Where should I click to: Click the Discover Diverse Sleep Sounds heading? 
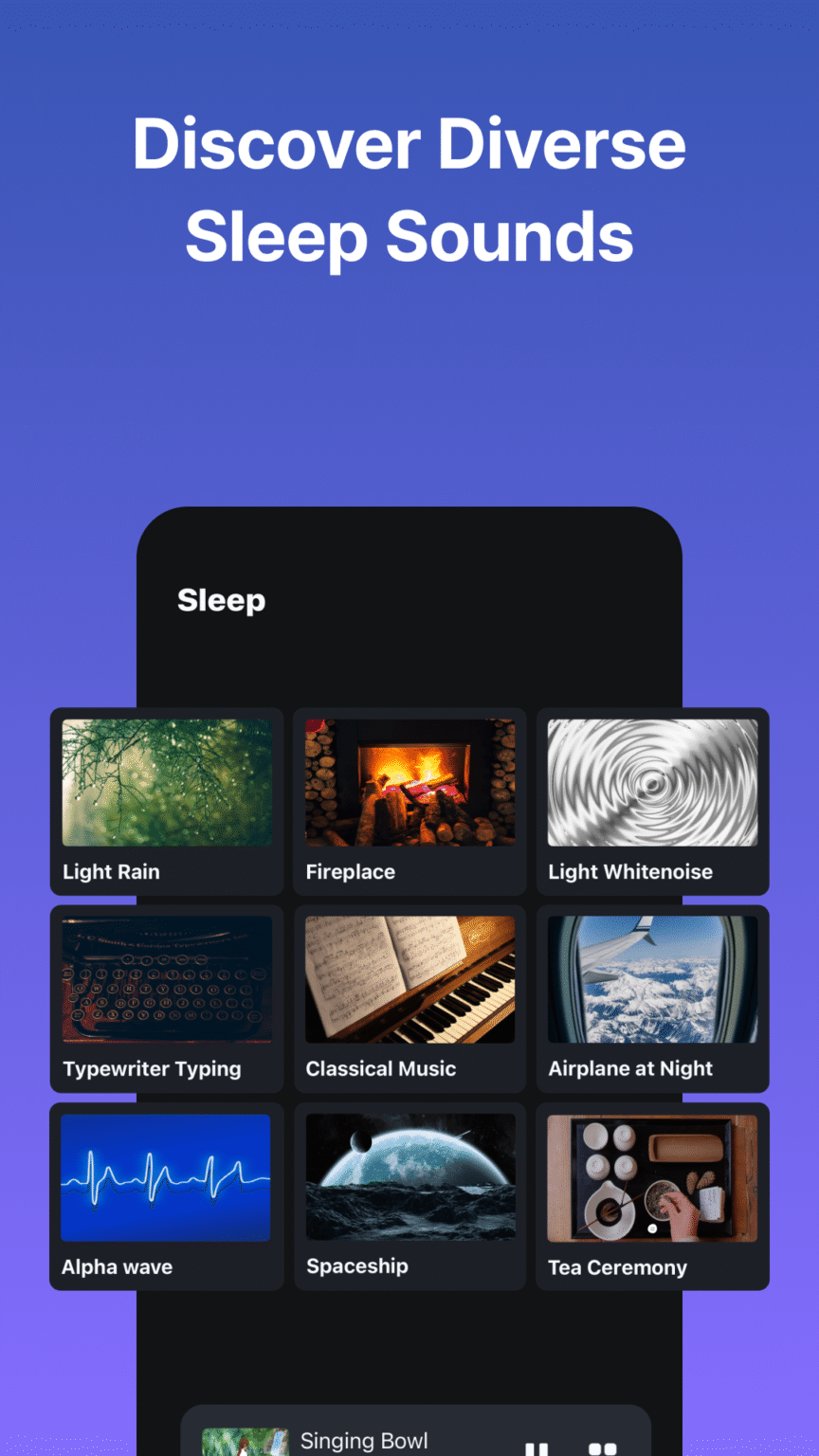click(x=409, y=190)
